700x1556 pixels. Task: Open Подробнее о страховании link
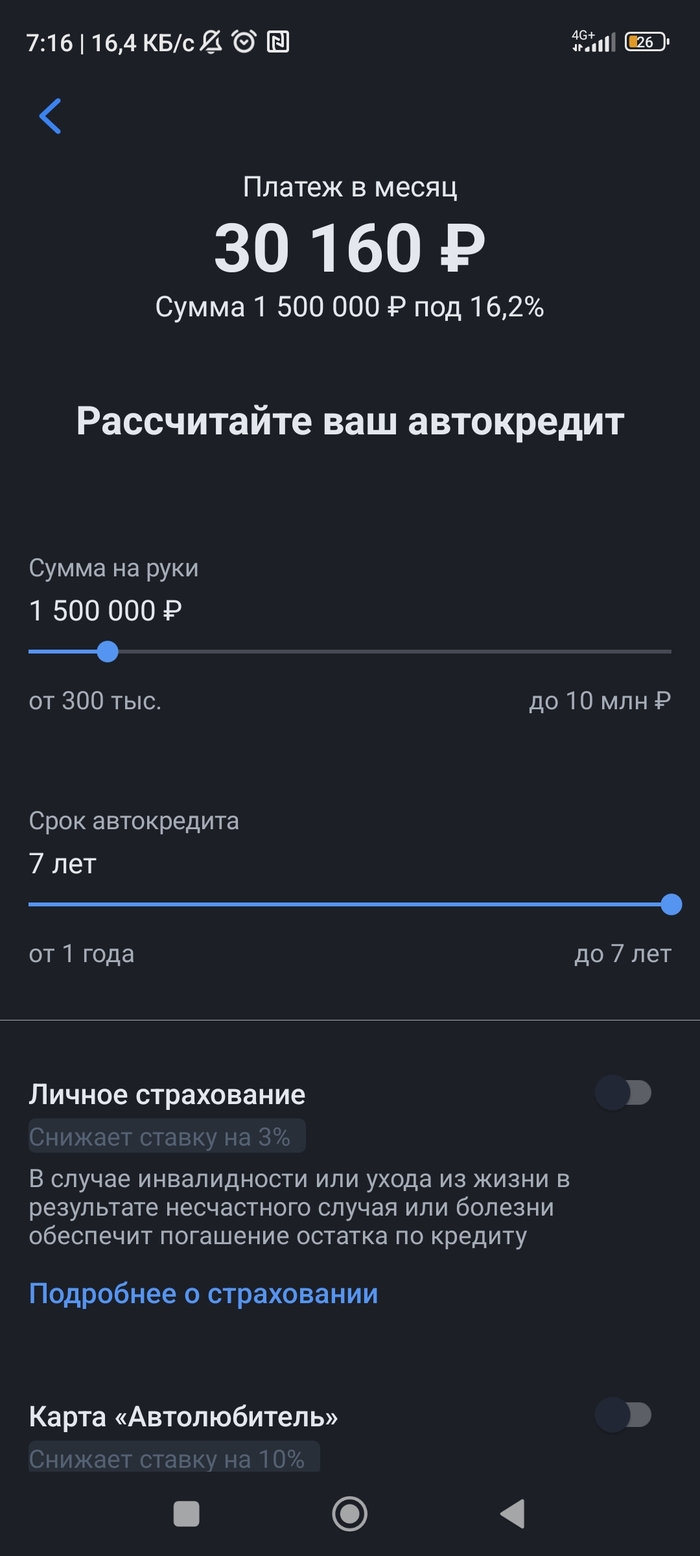pos(203,1293)
